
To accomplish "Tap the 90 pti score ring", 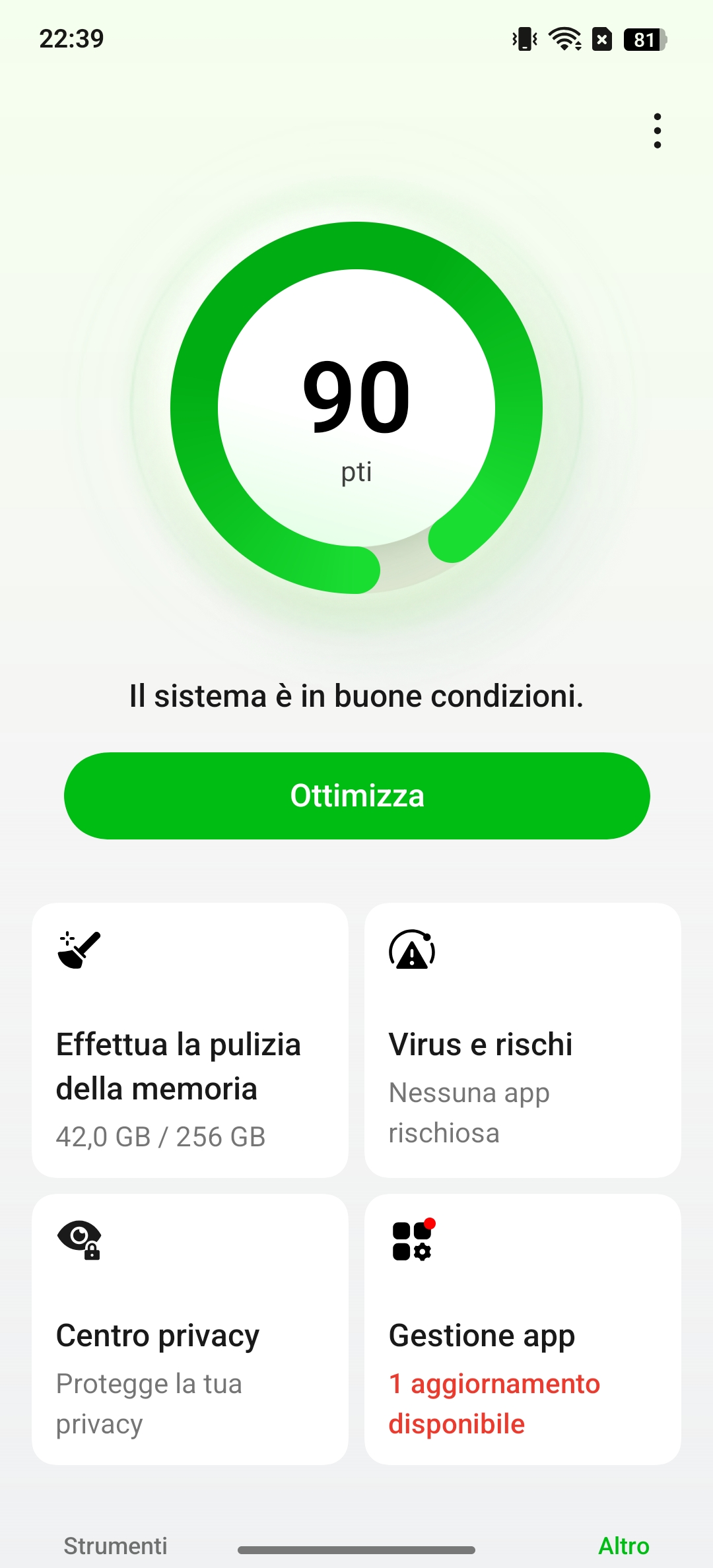I will [356, 408].
